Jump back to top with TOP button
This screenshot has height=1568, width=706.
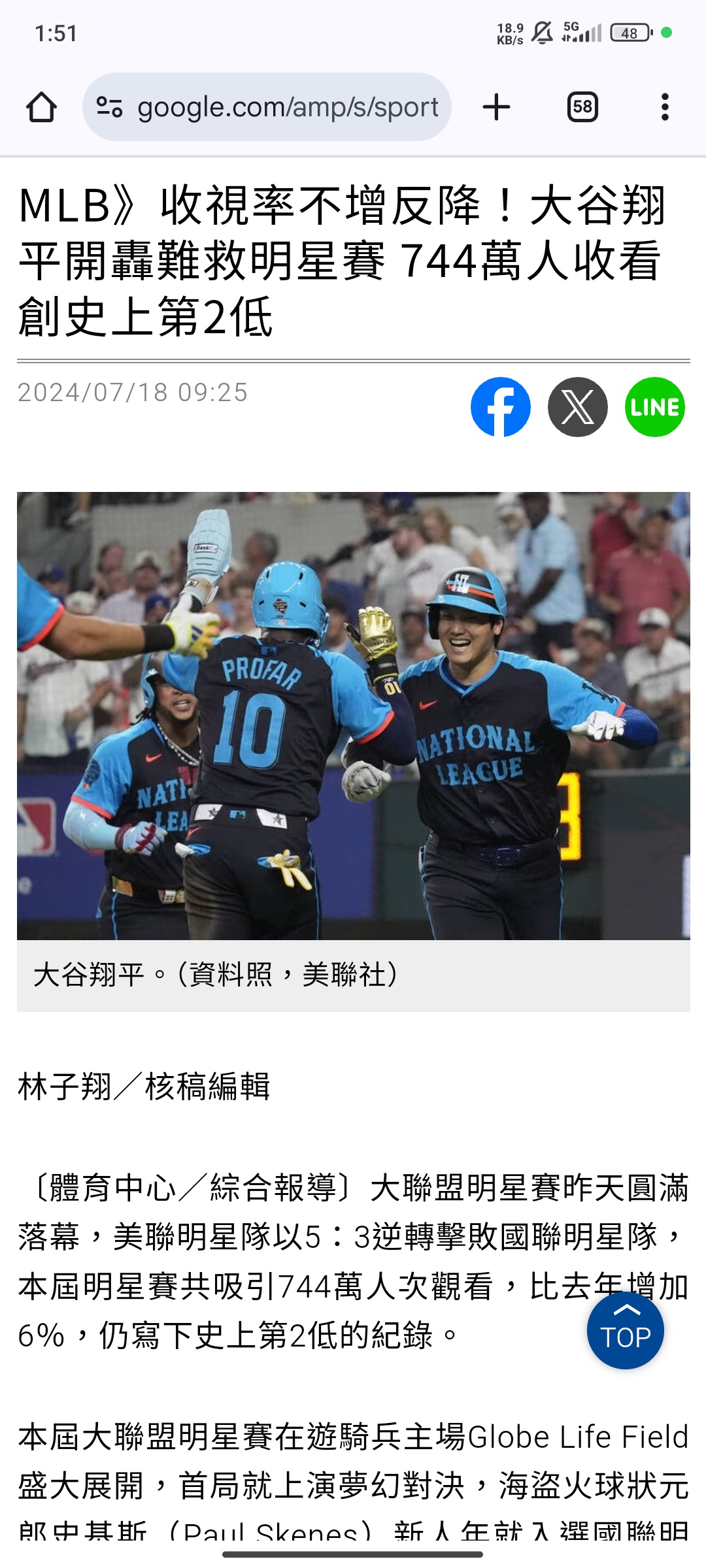pyautogui.click(x=625, y=1330)
